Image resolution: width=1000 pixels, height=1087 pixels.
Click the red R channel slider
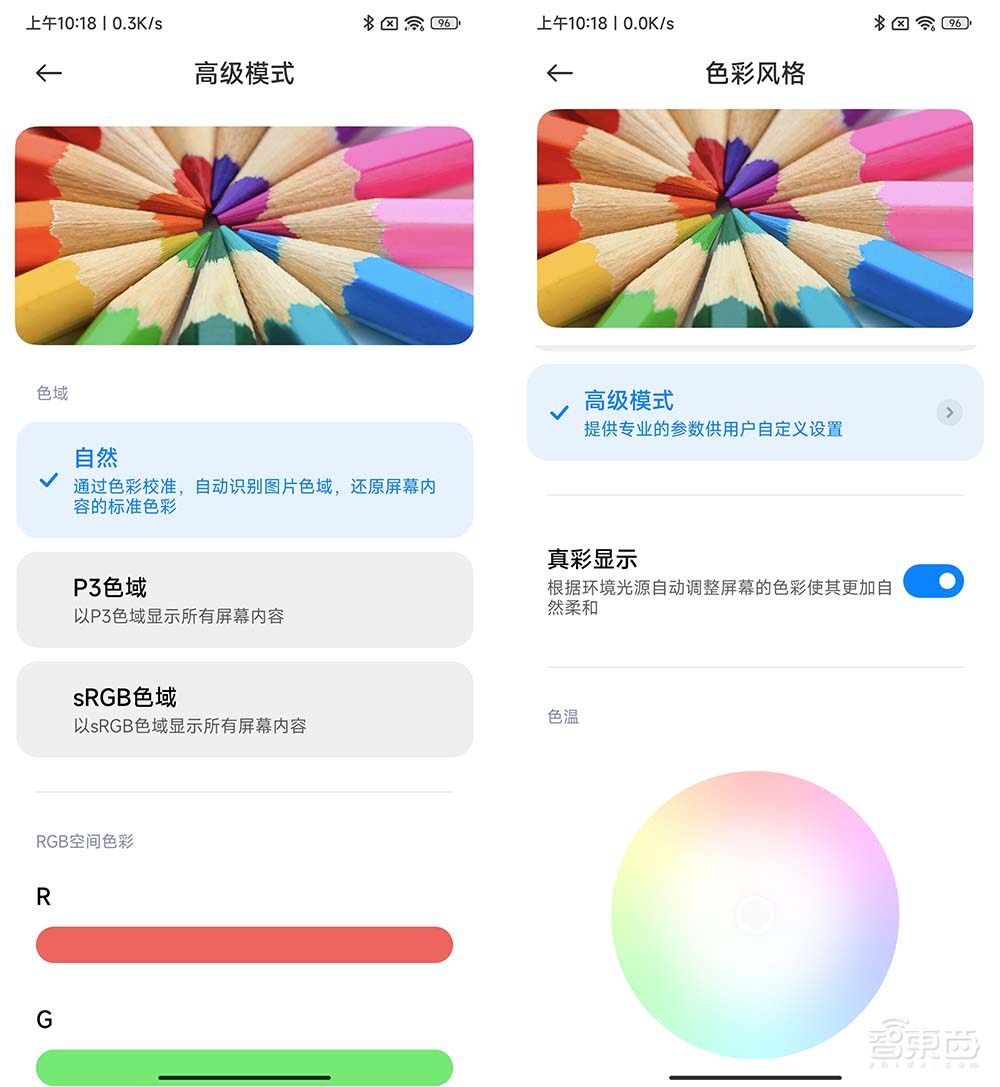coord(243,944)
